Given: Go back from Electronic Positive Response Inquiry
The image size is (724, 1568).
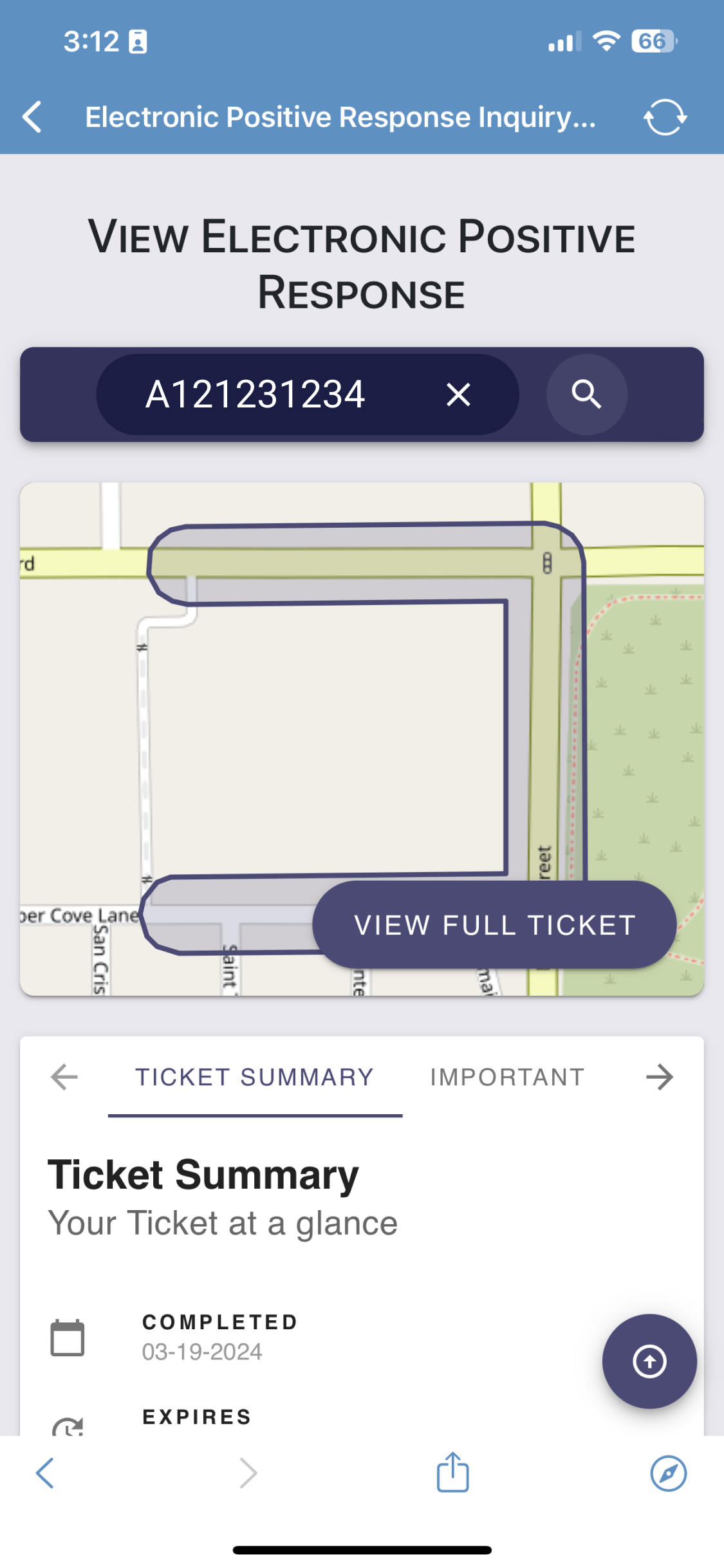Looking at the screenshot, I should pos(32,117).
